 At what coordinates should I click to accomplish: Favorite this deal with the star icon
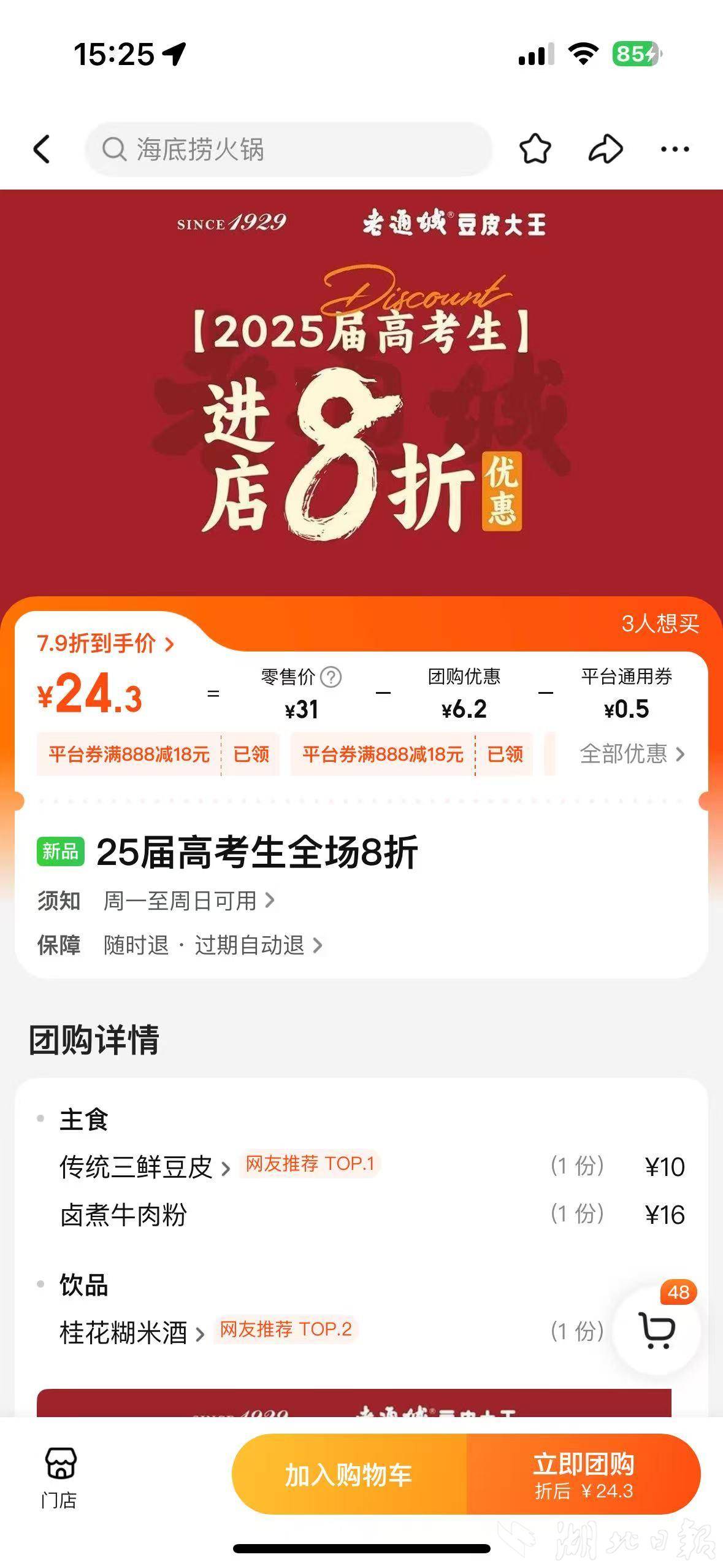[x=535, y=149]
